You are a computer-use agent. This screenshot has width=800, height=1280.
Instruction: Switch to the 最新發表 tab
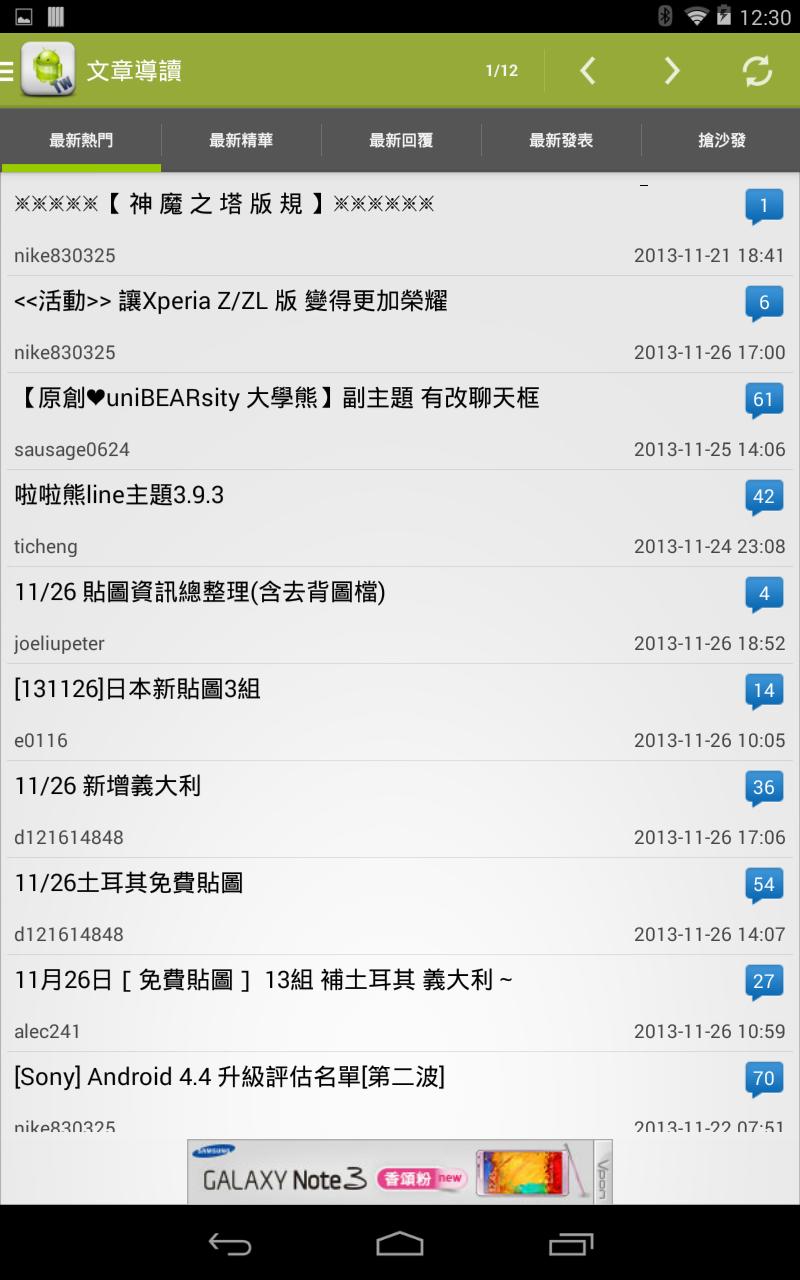tap(561, 141)
